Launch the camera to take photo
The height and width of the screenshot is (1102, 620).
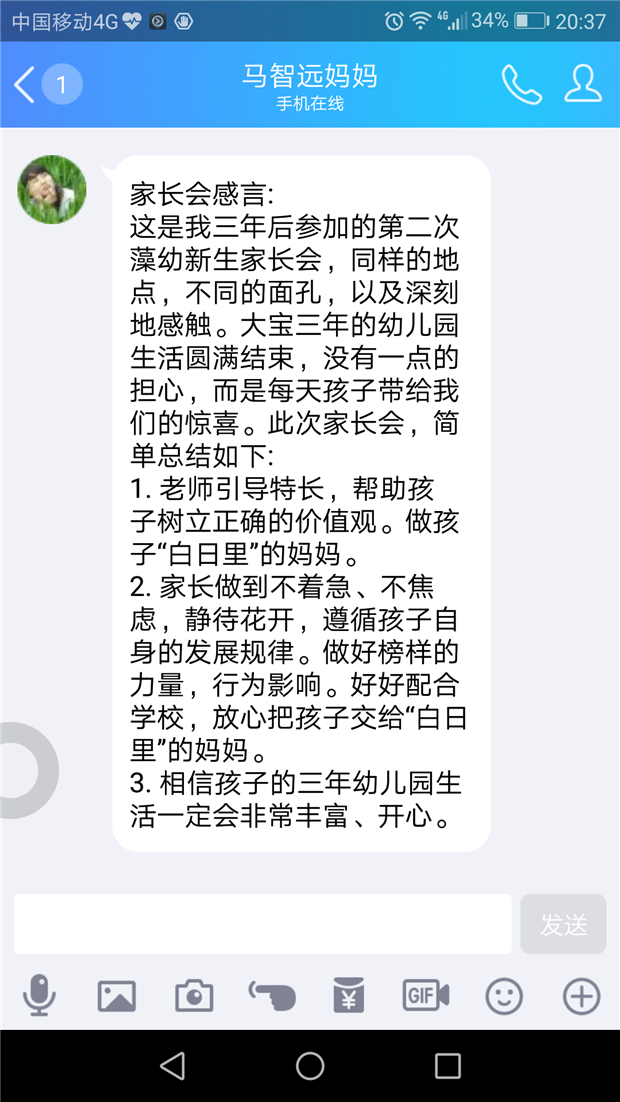pos(194,995)
